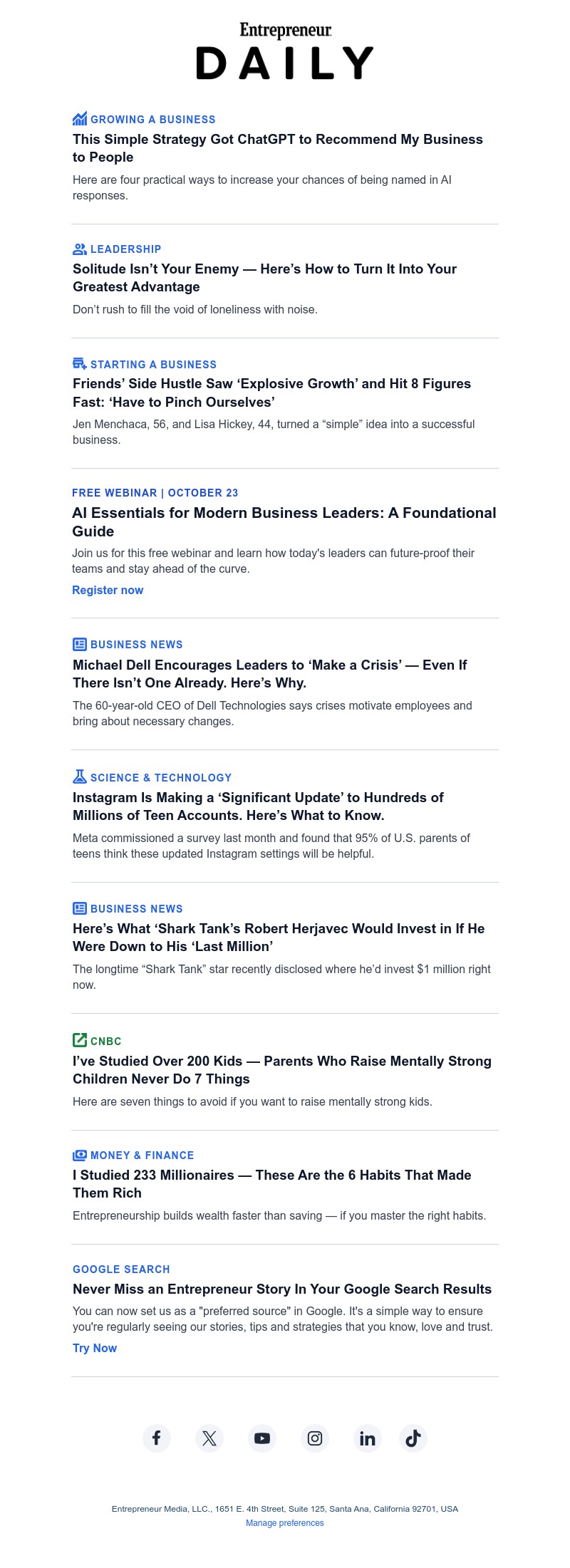Image resolution: width=570 pixels, height=1568 pixels.
Task: Open the Never Miss an Entrepreneur Story headline
Action: pos(282,1289)
